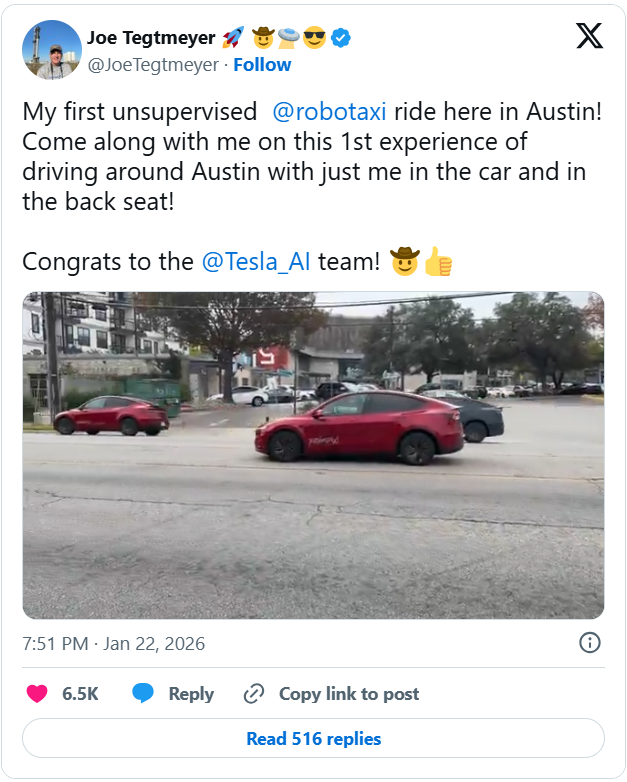Copy link to post
The height and width of the screenshot is (782, 627).
click(x=332, y=693)
